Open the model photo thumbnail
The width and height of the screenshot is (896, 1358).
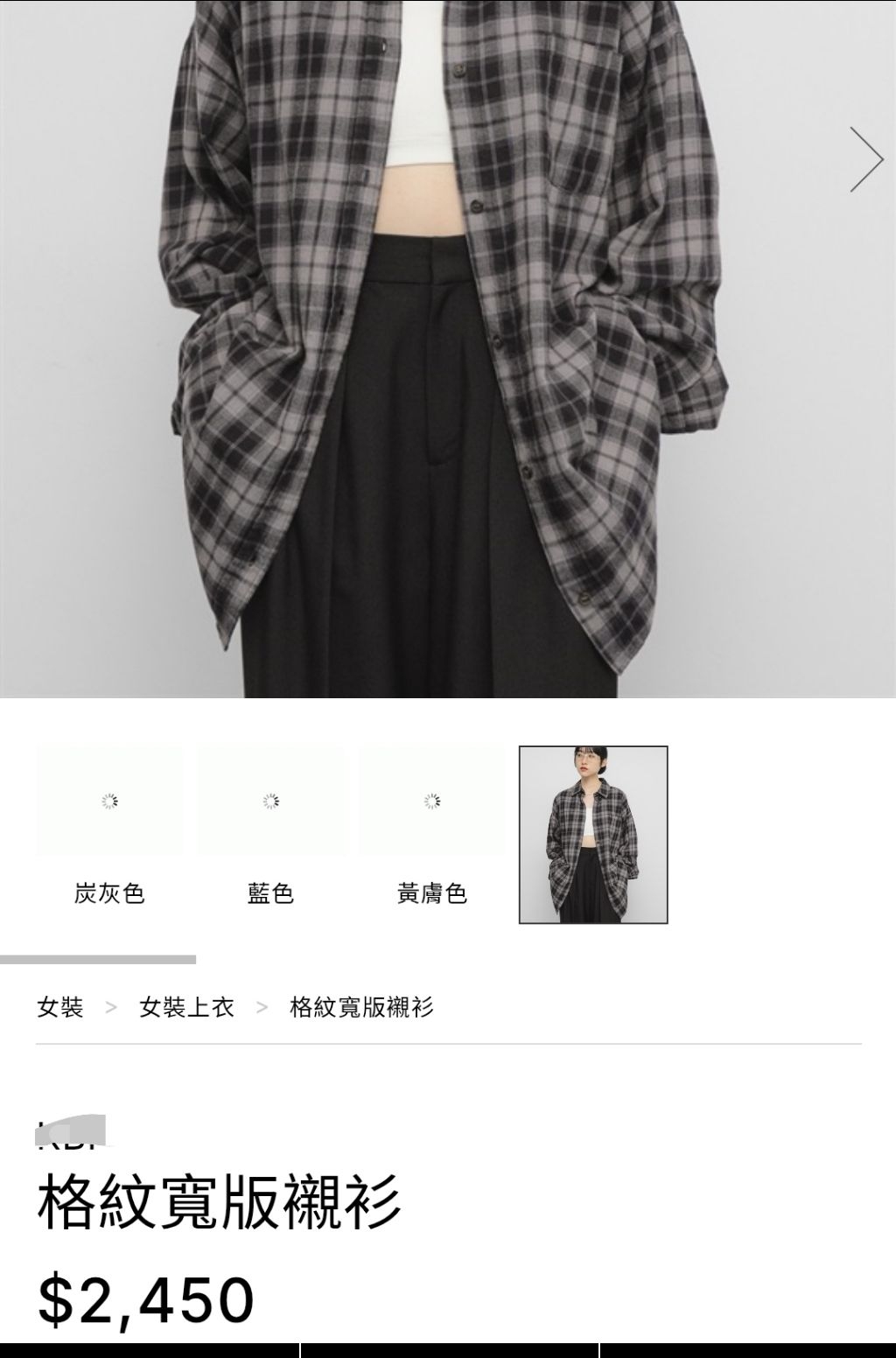point(593,835)
